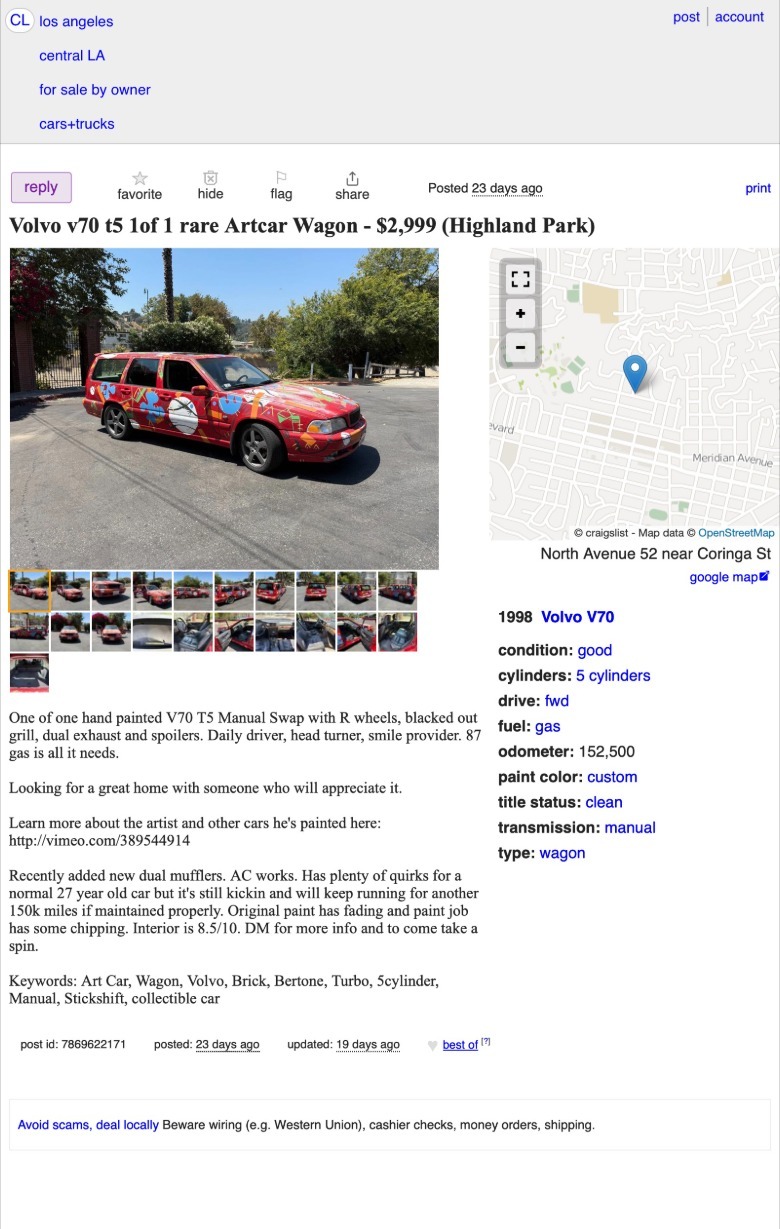Open the for sale by owner link

95,90
